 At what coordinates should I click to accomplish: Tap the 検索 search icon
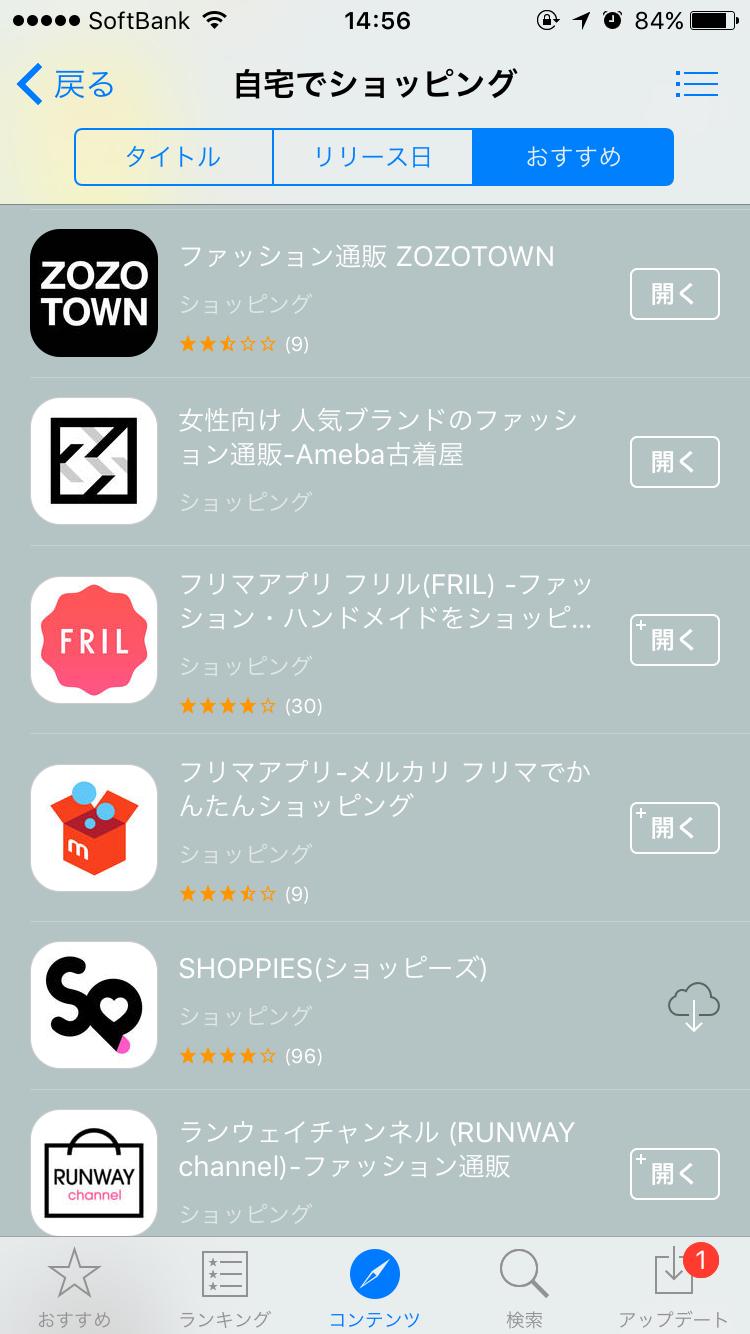[522, 1285]
